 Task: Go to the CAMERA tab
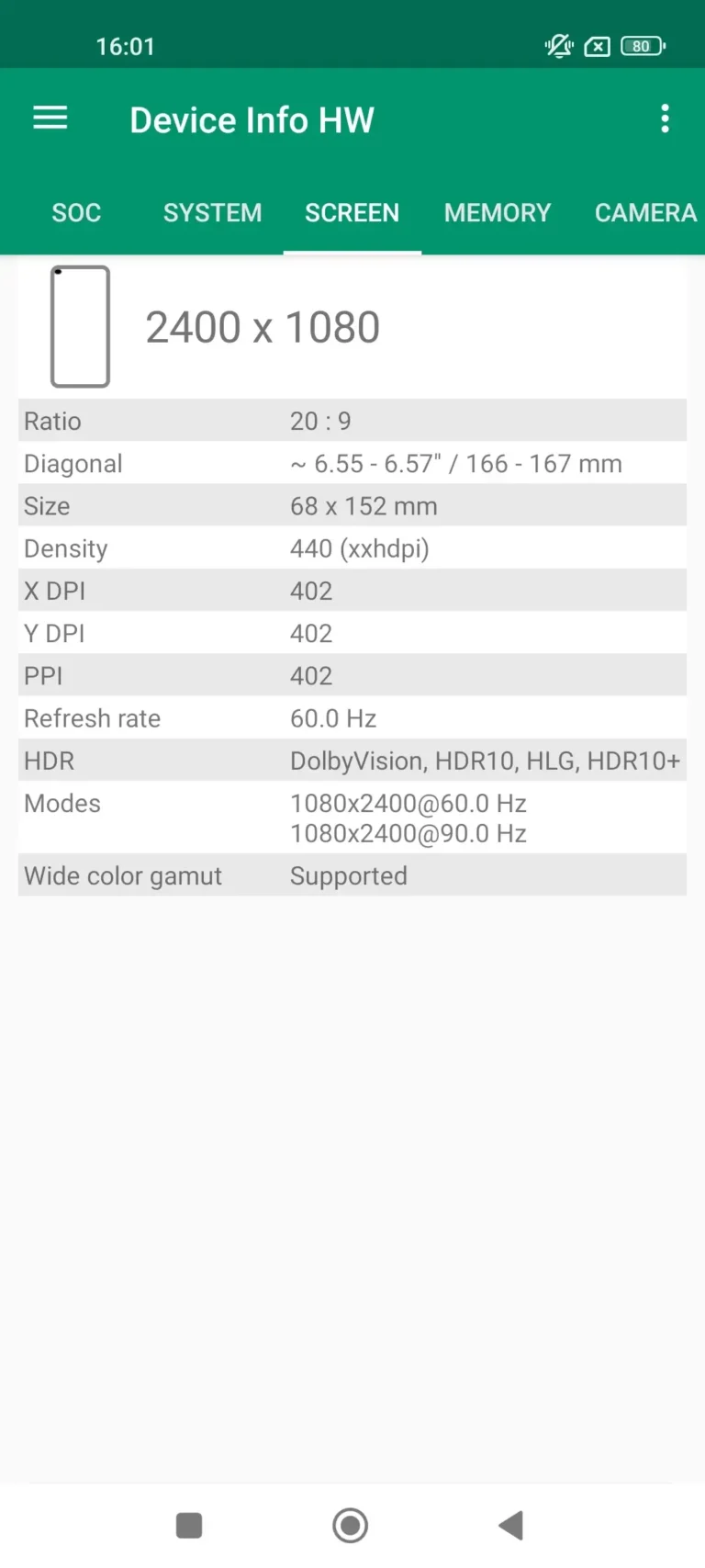645,212
